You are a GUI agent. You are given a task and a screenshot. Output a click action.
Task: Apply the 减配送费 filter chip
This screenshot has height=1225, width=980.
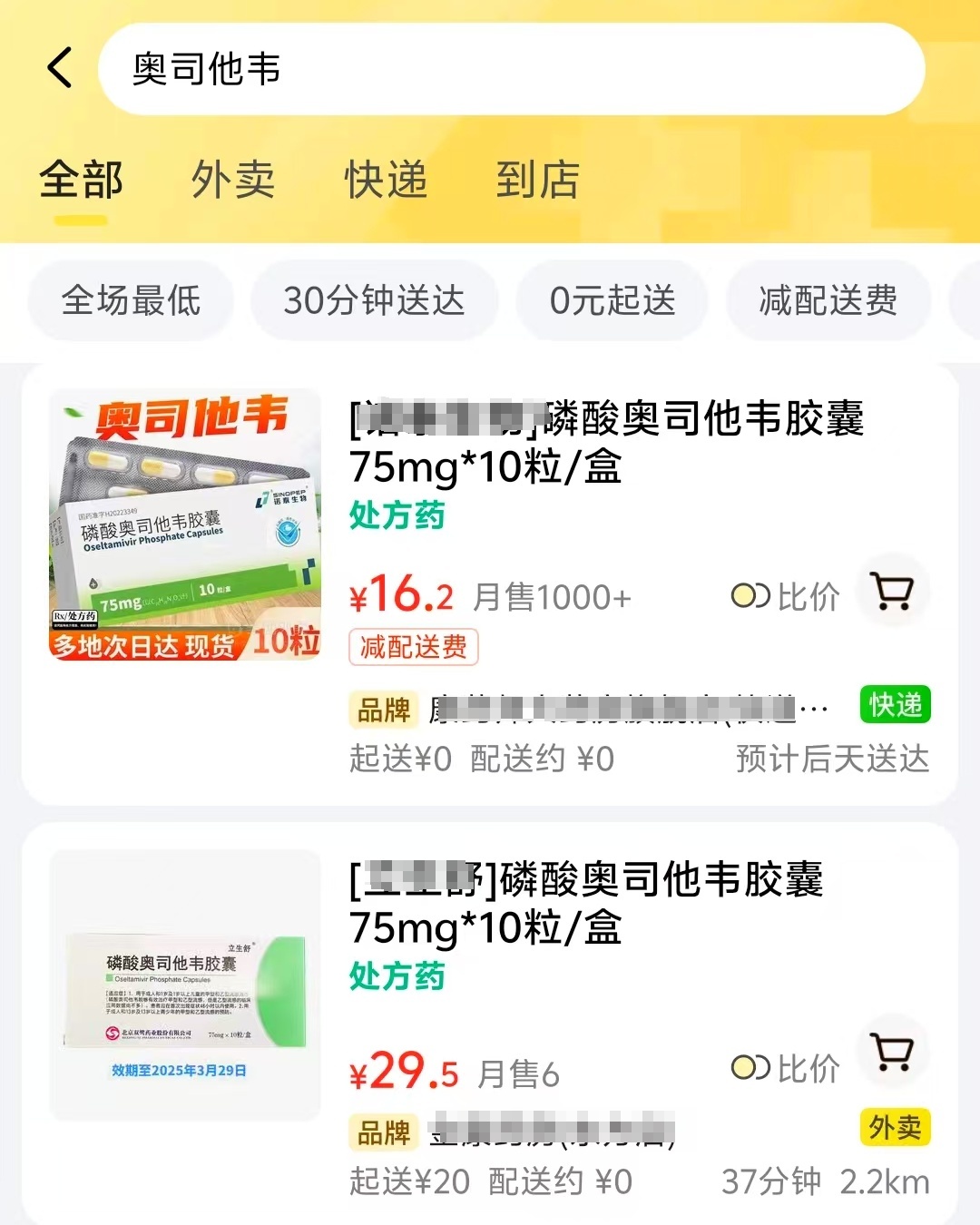coord(828,300)
